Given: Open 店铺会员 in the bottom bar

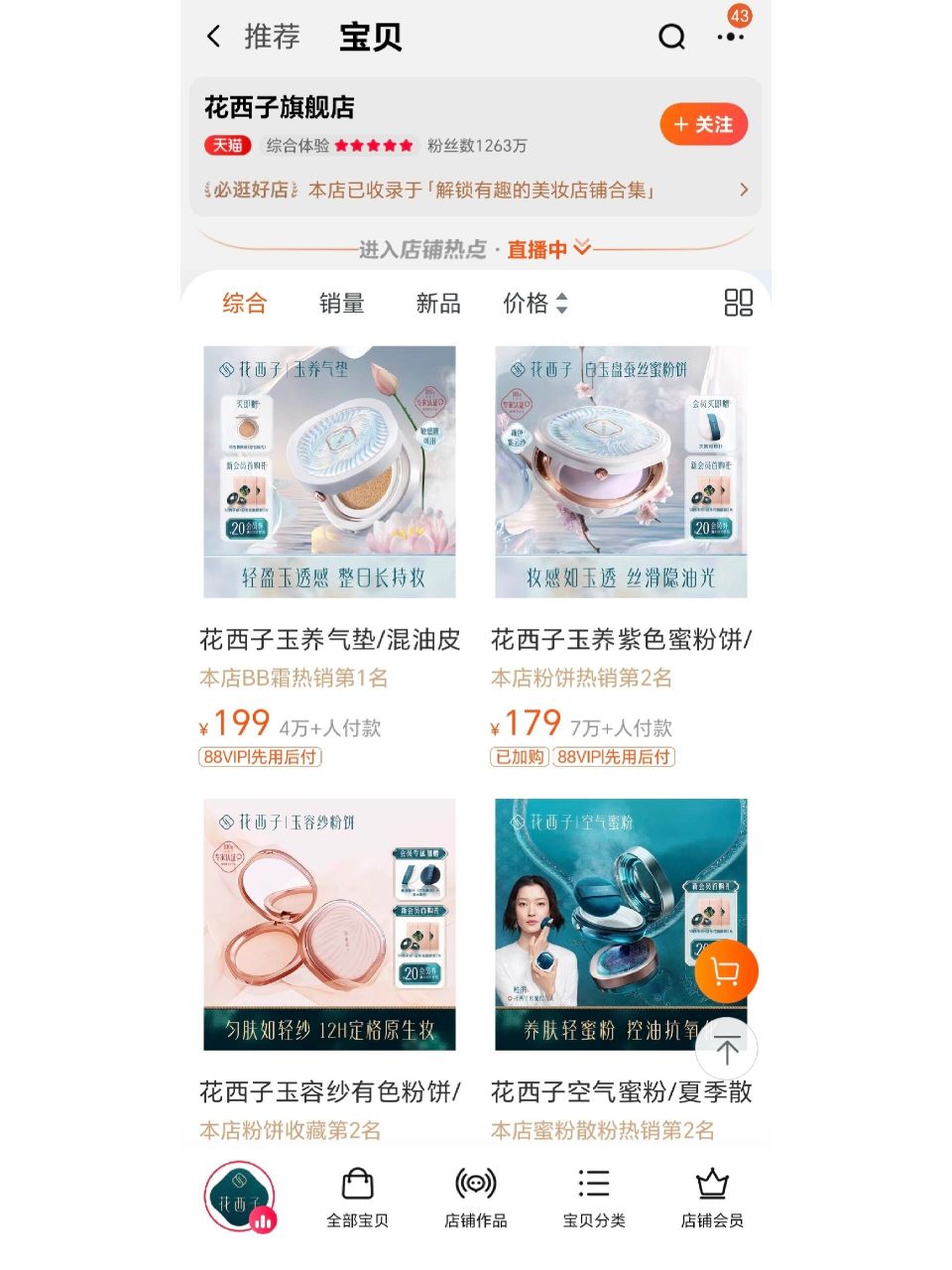Looking at the screenshot, I should pyautogui.click(x=712, y=1198).
